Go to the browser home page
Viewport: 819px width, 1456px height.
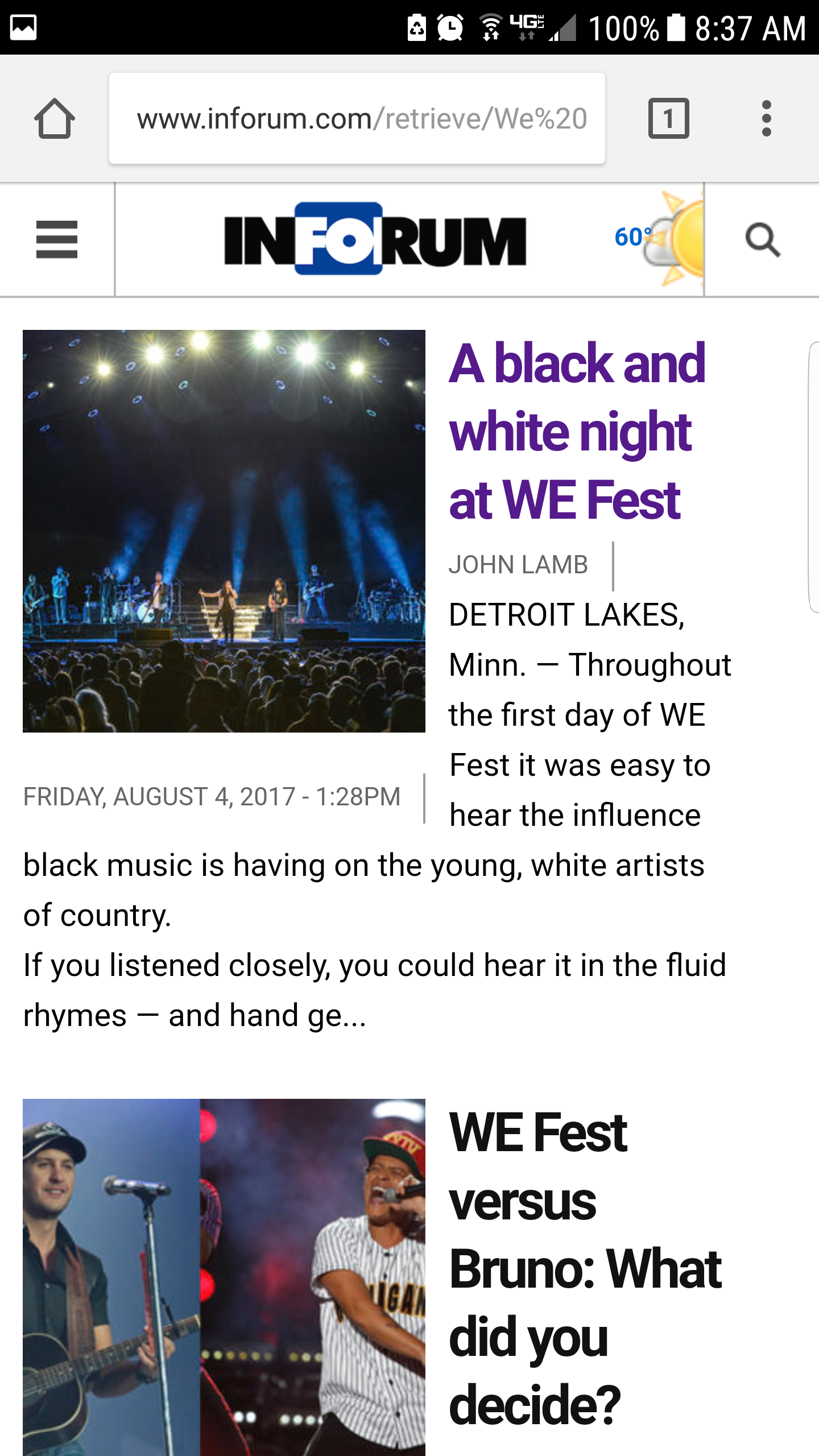[55, 119]
